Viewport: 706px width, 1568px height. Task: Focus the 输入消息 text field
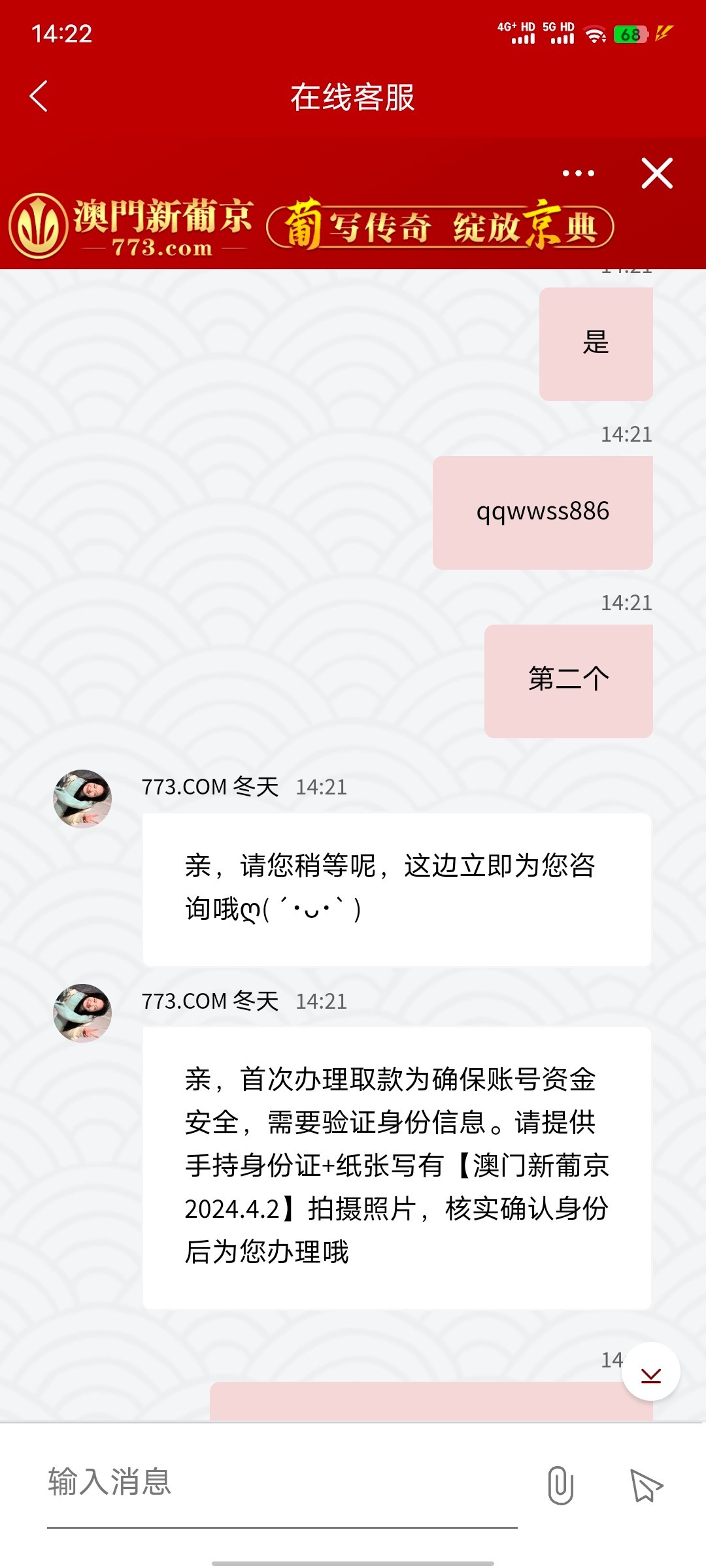coord(281,1482)
